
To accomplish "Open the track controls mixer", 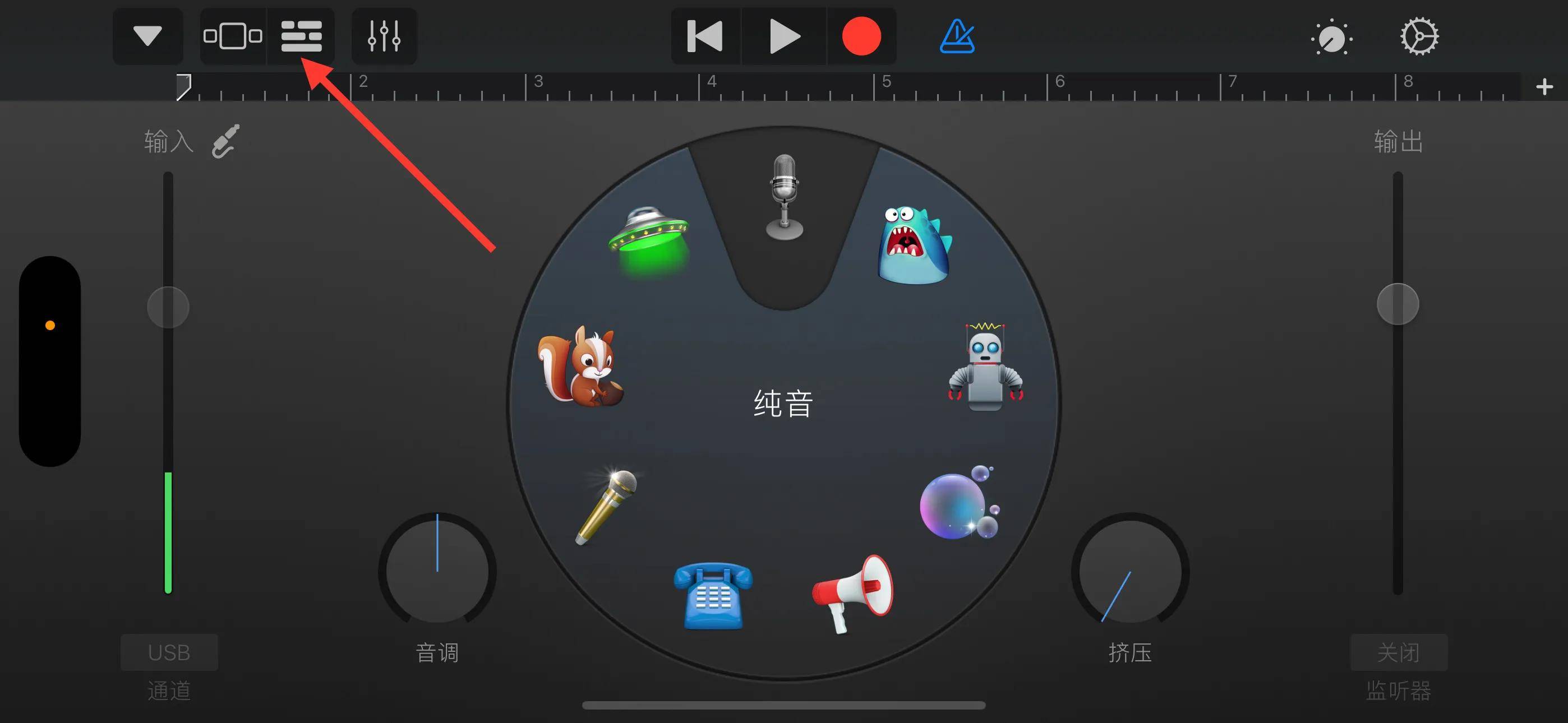I will [384, 36].
